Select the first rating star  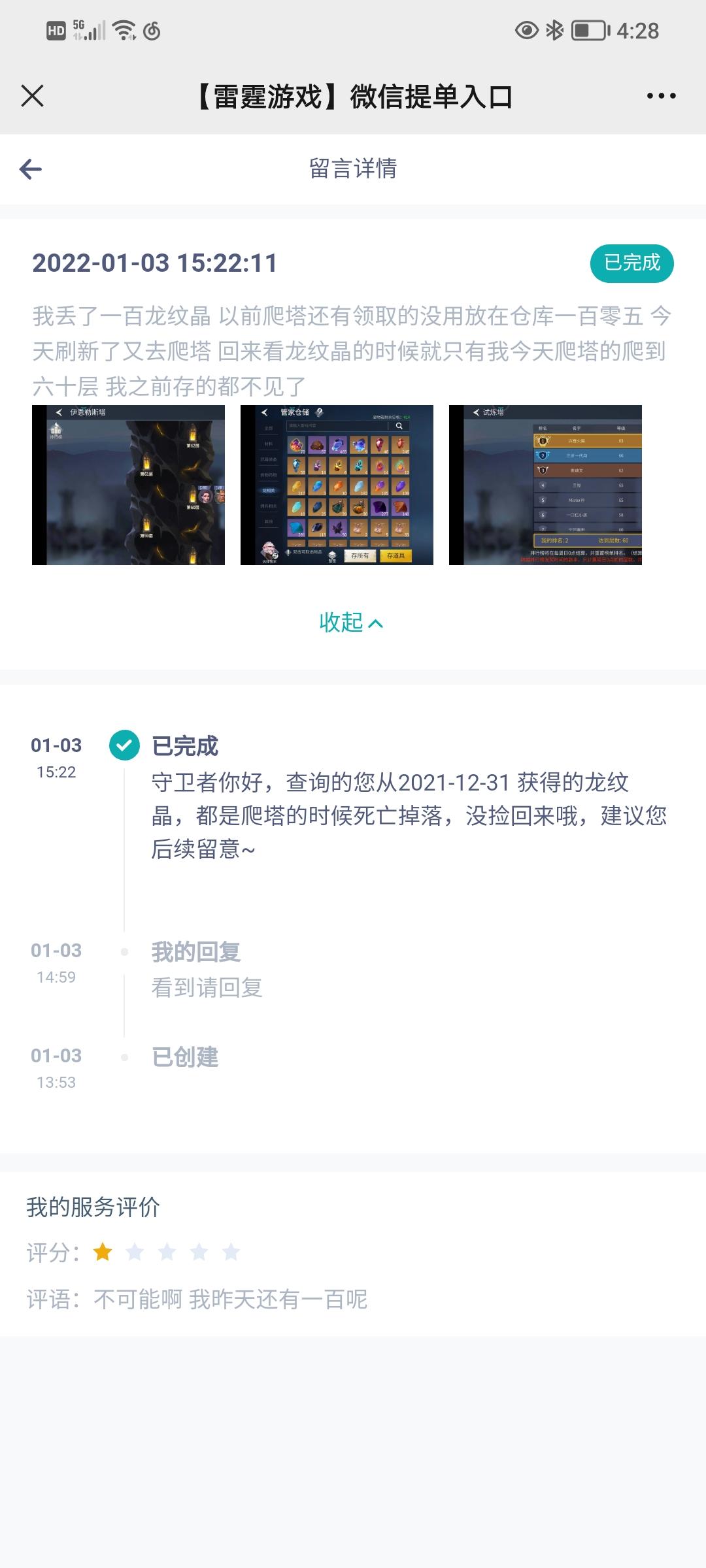[x=102, y=1250]
